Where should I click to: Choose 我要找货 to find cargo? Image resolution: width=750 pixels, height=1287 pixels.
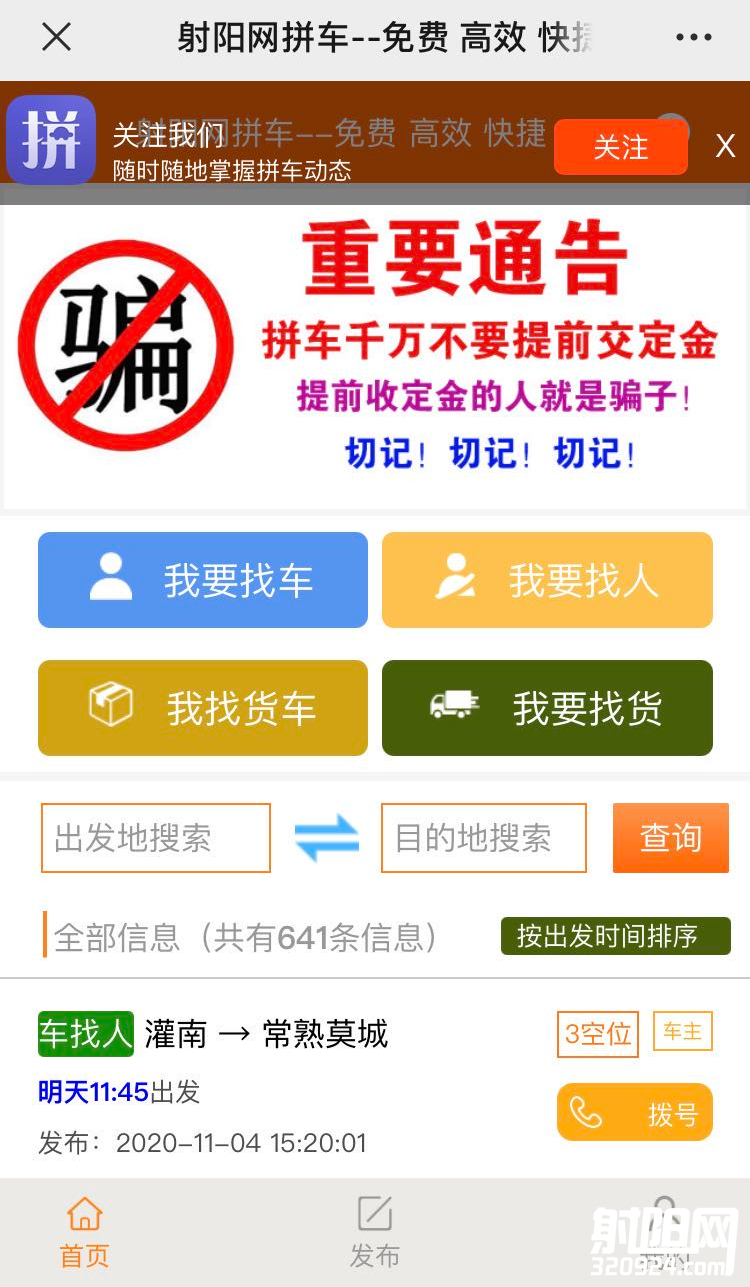point(547,708)
